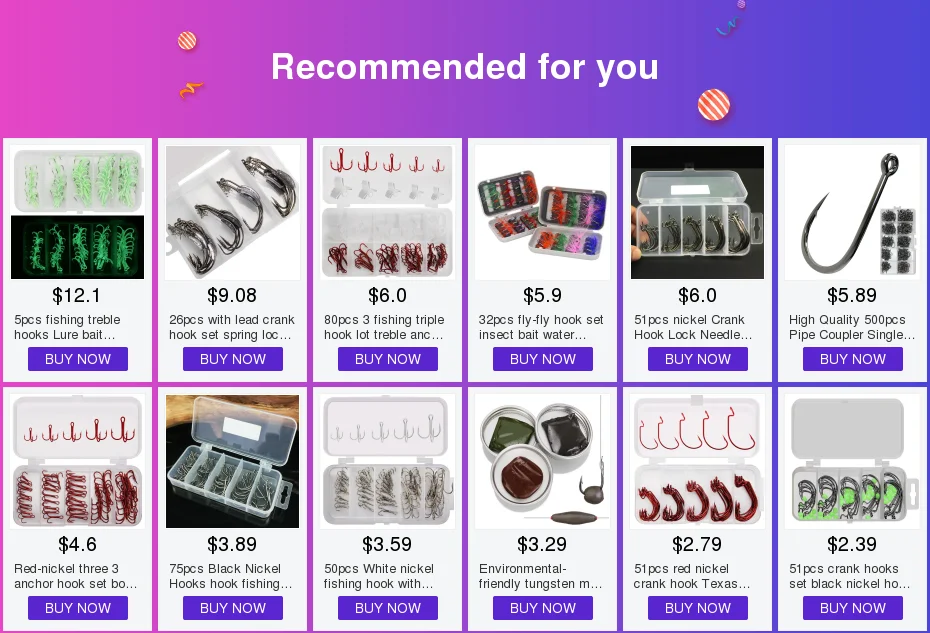Select BUY NOW for 32pcs fly hook set
Viewport: 930px width, 633px height.
(543, 359)
